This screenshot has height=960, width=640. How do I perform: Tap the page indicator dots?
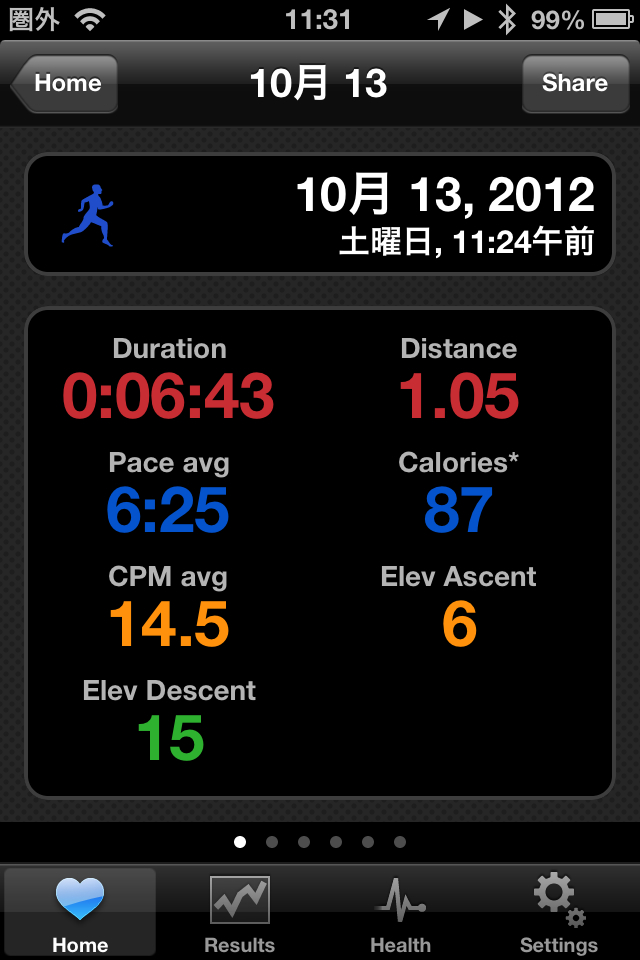tap(320, 842)
